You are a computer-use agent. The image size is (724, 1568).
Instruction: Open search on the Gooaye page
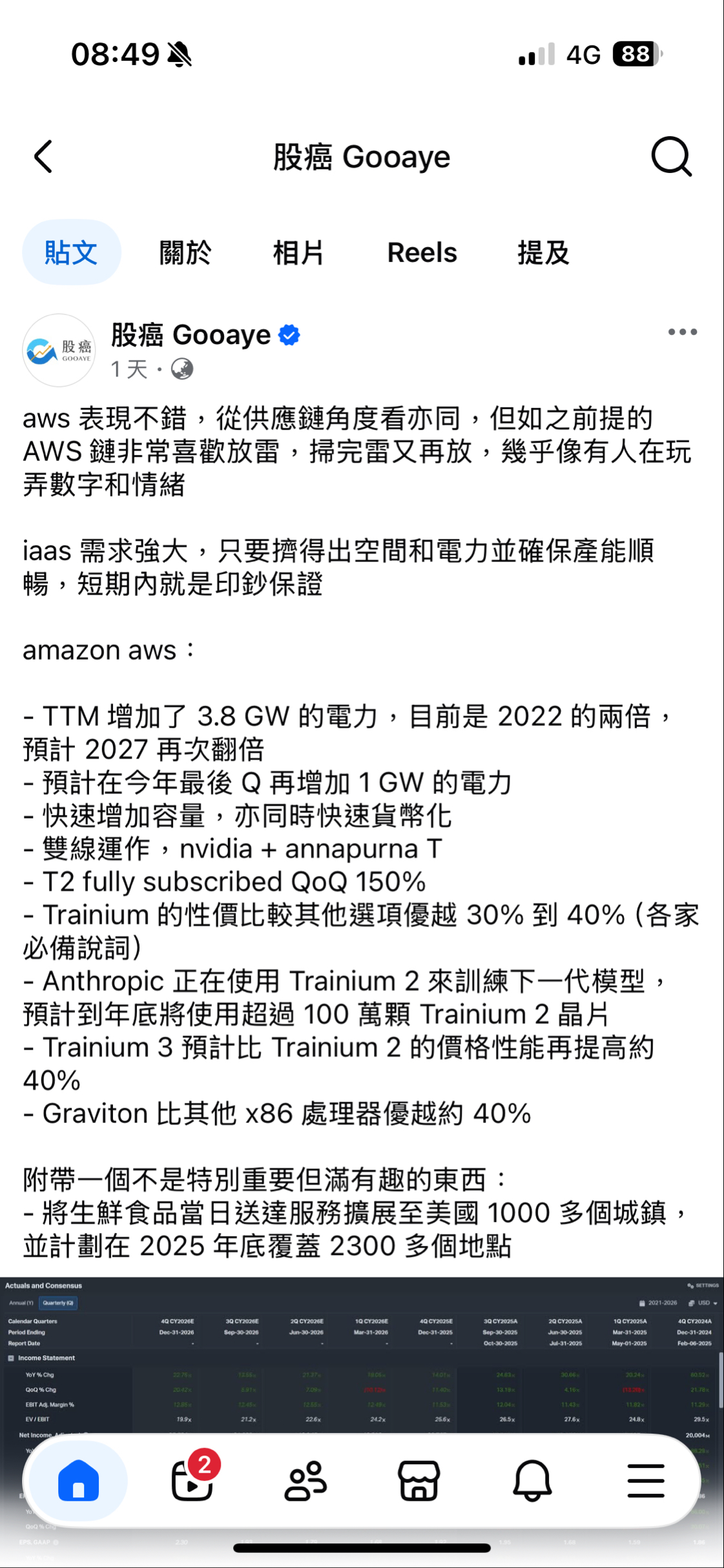click(x=672, y=157)
